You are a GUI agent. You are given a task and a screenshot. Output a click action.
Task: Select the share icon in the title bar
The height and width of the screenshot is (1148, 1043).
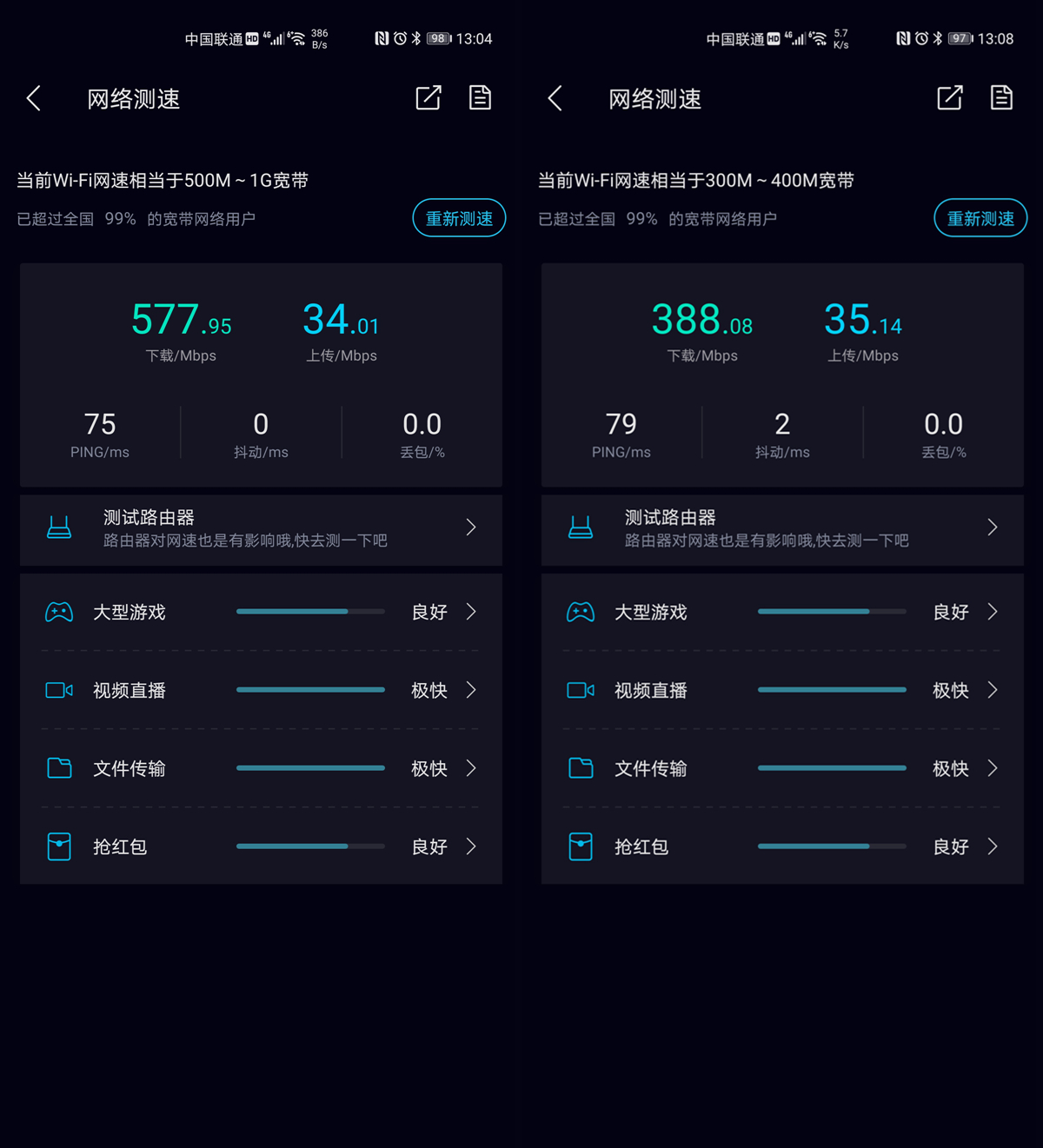tap(428, 98)
